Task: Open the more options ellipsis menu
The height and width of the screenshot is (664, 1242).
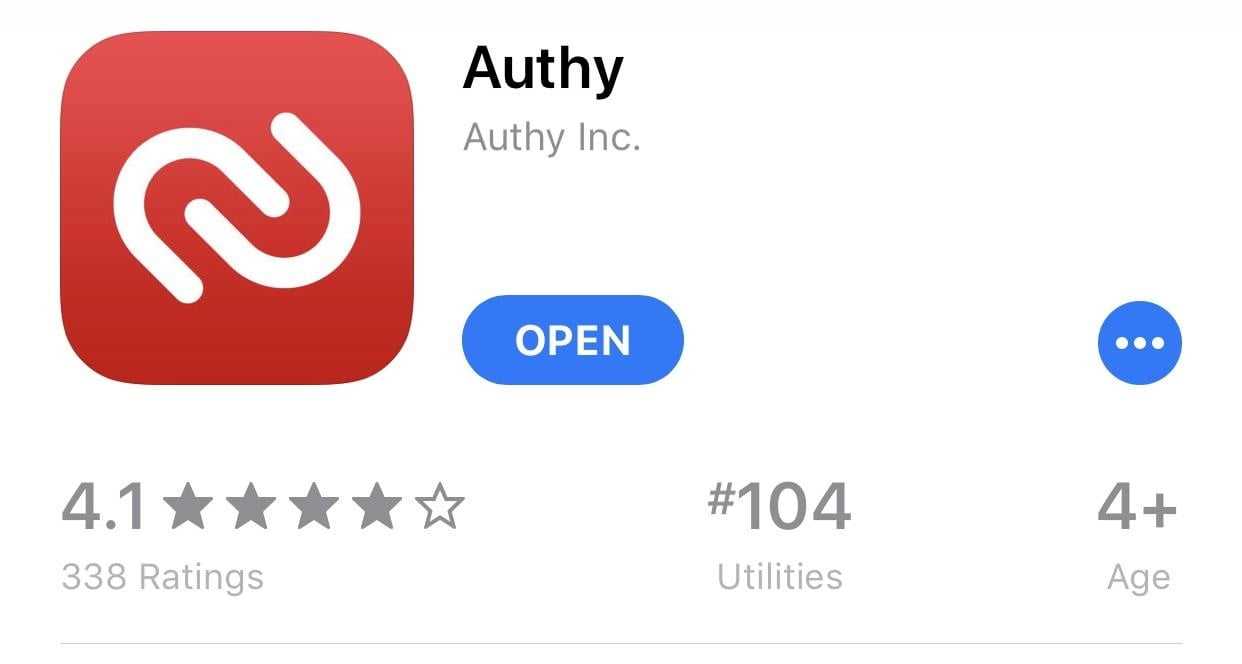Action: coord(1139,343)
